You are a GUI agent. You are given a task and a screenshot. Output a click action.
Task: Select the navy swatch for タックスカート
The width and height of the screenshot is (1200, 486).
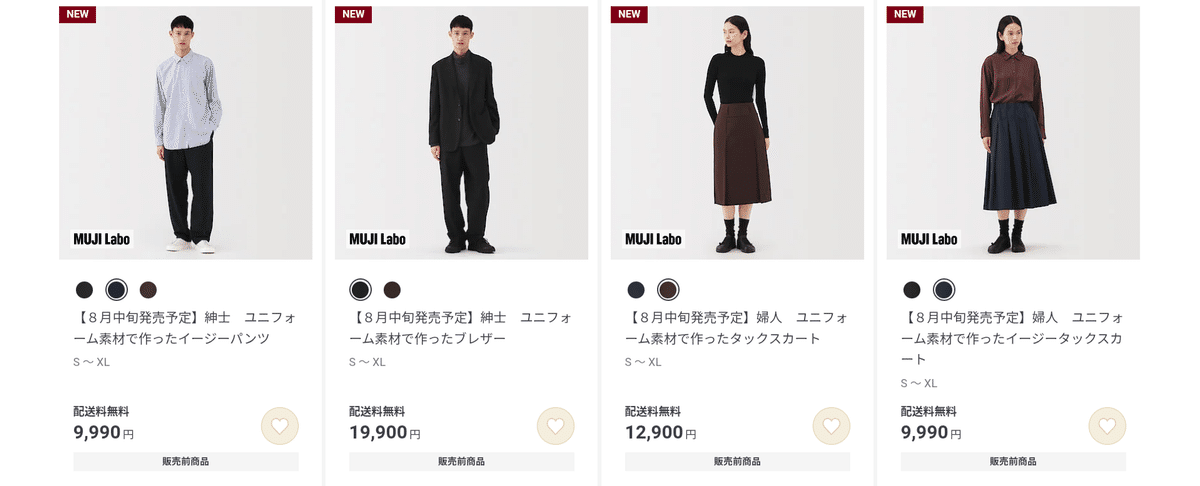click(x=636, y=290)
